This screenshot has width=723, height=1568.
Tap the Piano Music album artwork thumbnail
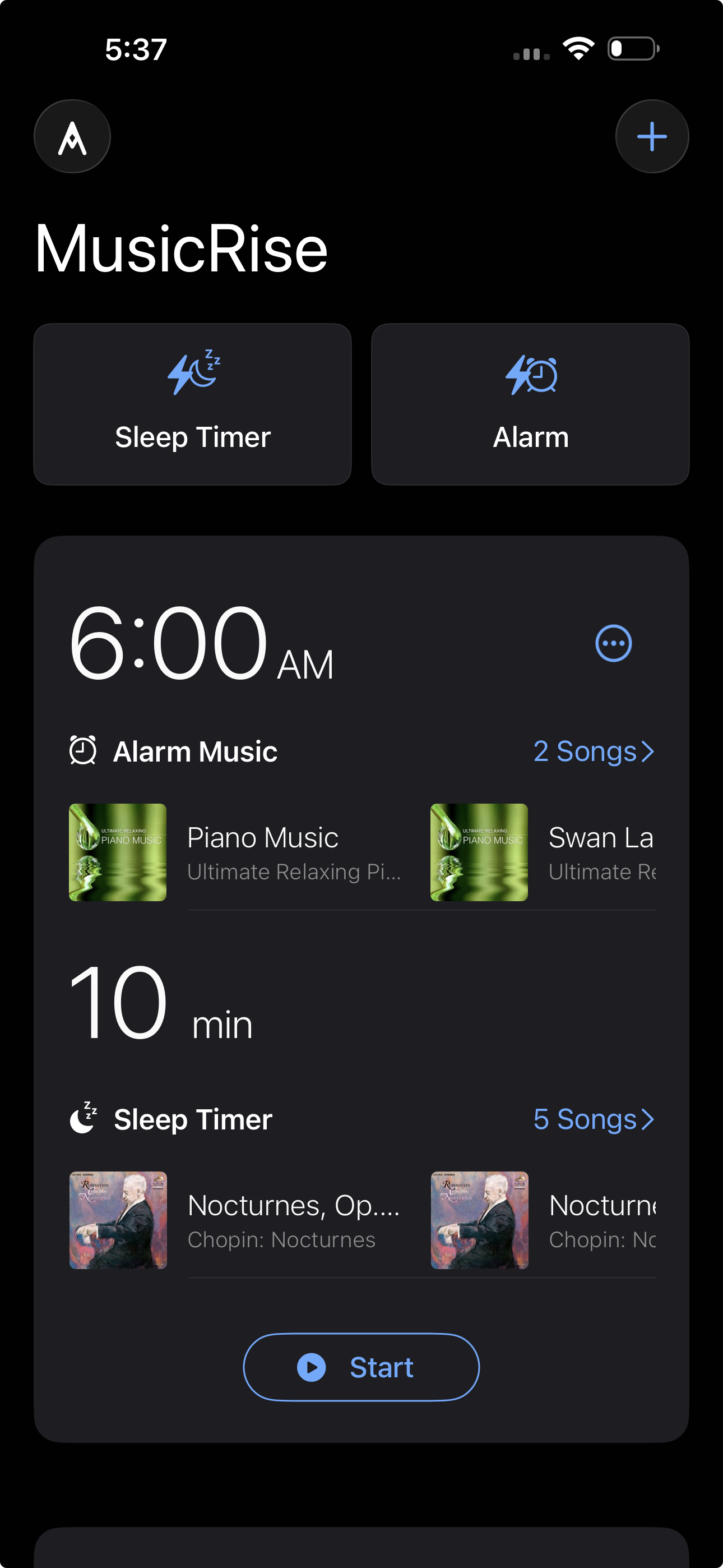tap(118, 853)
